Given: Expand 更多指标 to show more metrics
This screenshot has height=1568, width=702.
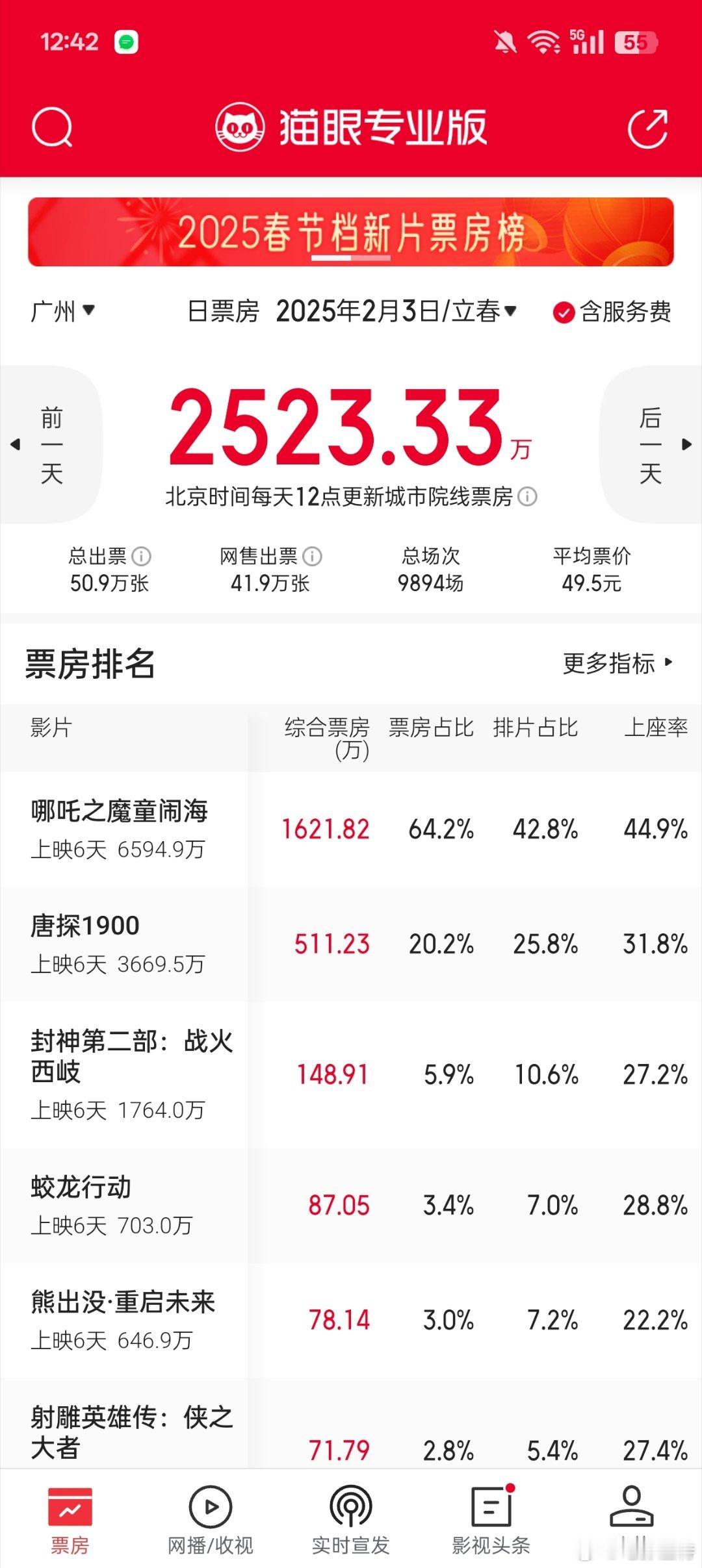Looking at the screenshot, I should [x=615, y=665].
